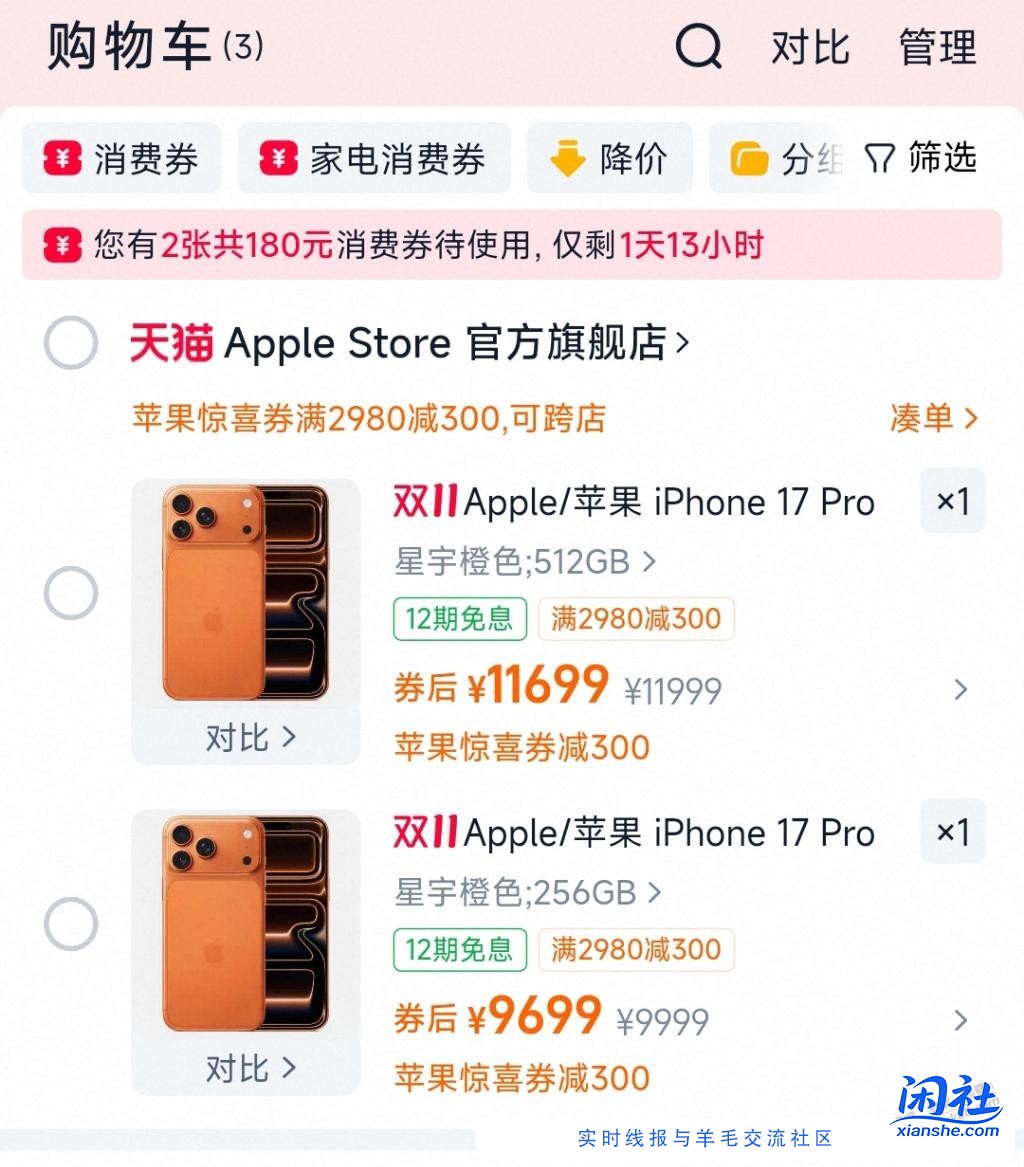
Task: Change the ×1 quantity on the 256GB iPhone
Action: (951, 831)
